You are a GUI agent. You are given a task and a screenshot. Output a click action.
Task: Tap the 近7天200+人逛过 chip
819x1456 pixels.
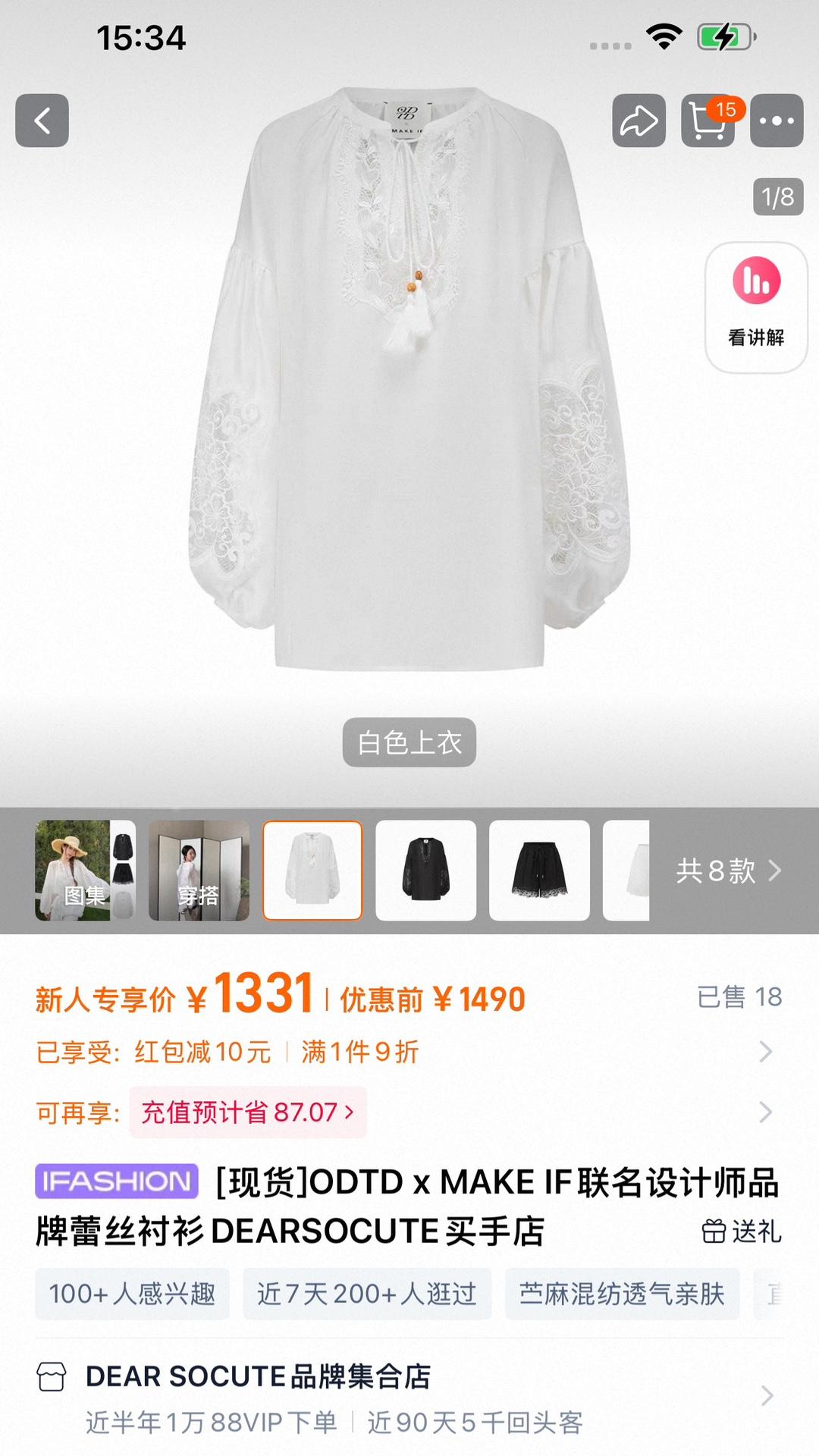367,1294
